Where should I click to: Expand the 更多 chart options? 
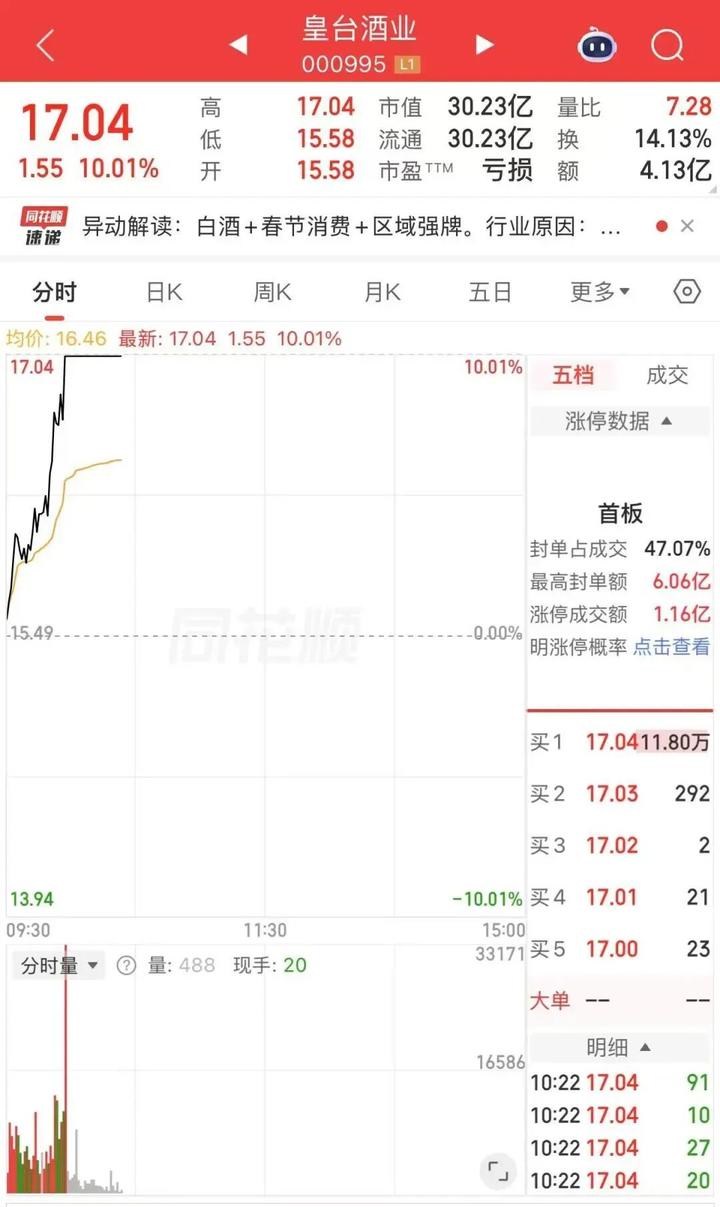click(x=600, y=292)
